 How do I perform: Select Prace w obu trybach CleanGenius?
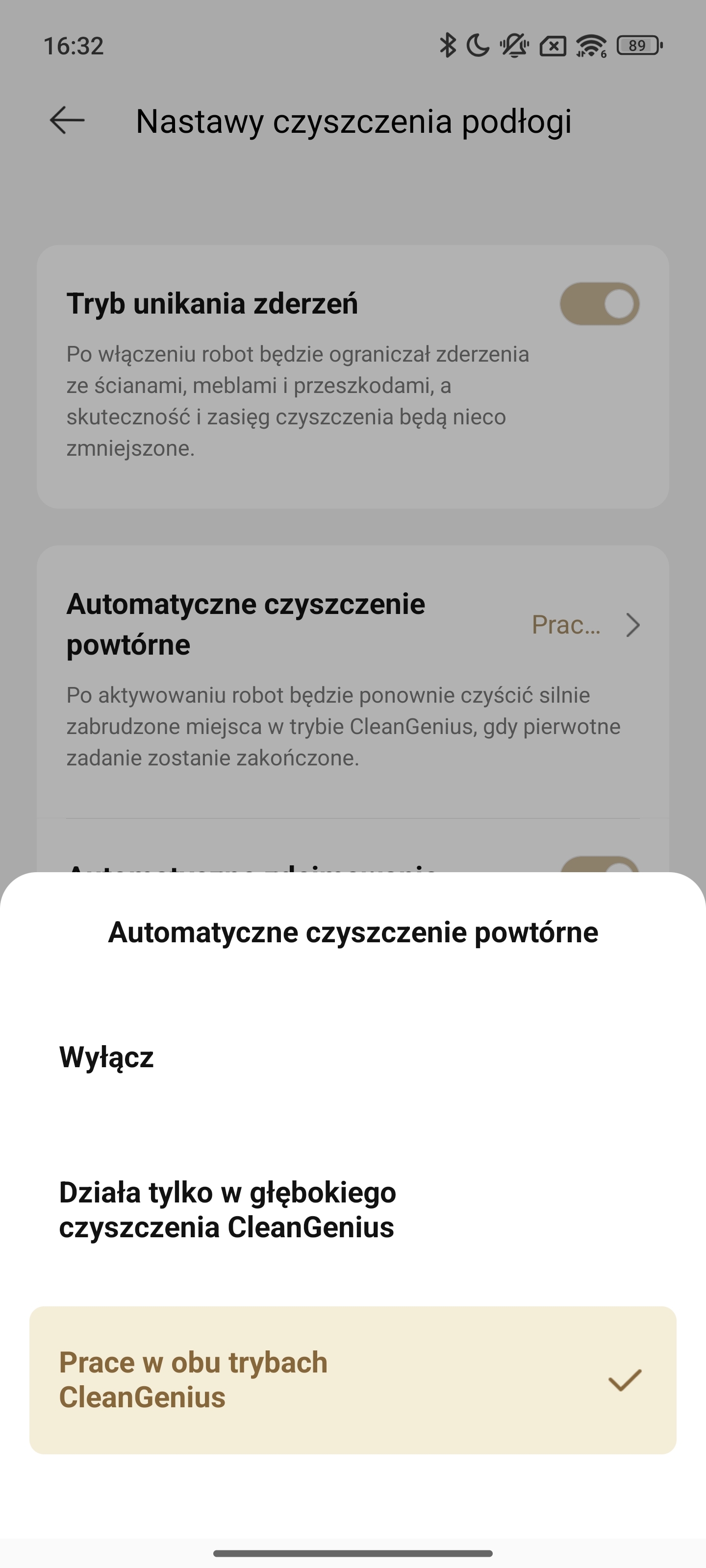pyautogui.click(x=353, y=1379)
